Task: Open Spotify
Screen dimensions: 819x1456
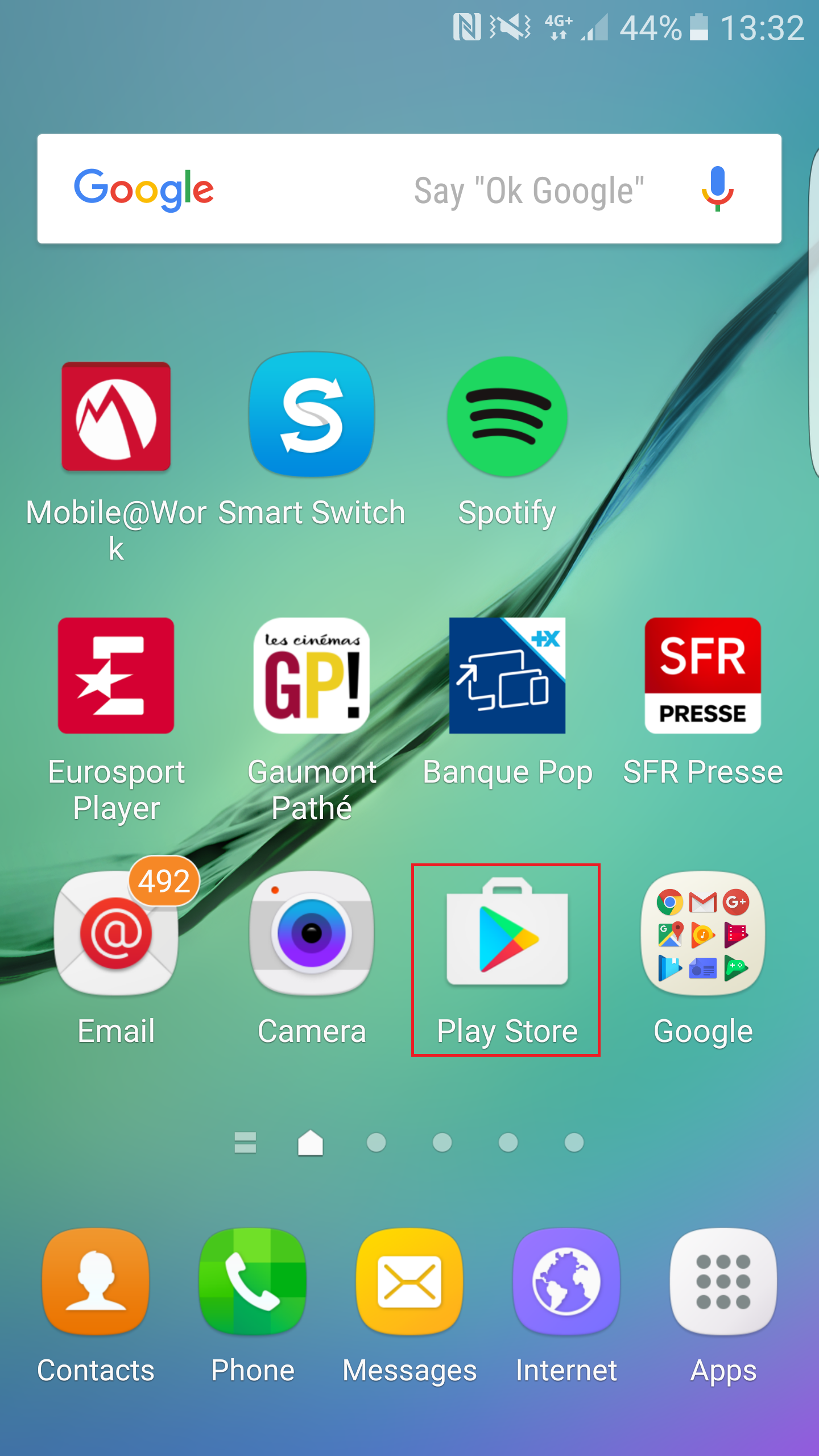Action: [x=507, y=417]
